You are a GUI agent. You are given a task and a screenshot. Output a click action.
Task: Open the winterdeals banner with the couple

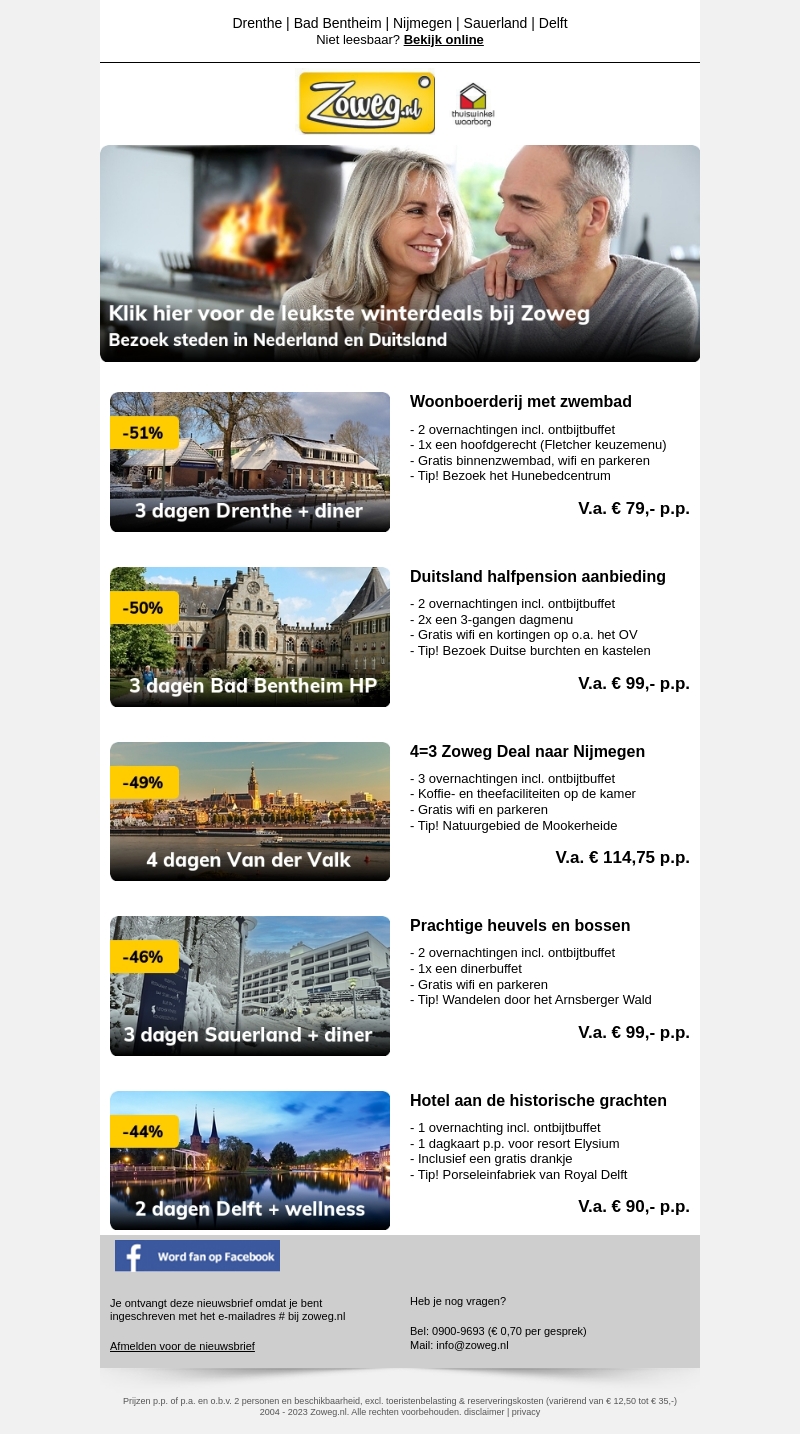click(400, 253)
